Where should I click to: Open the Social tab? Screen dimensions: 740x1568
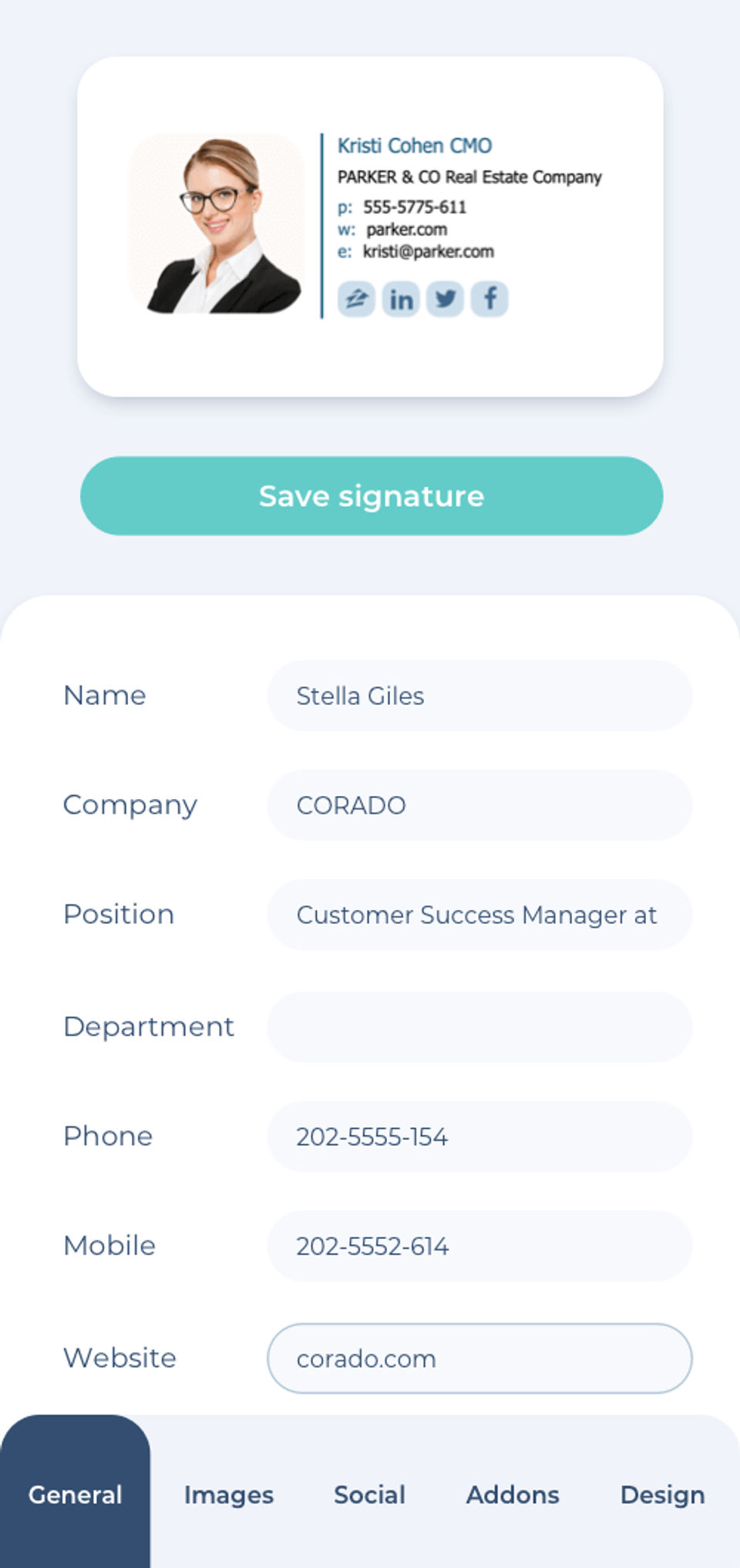(369, 1495)
